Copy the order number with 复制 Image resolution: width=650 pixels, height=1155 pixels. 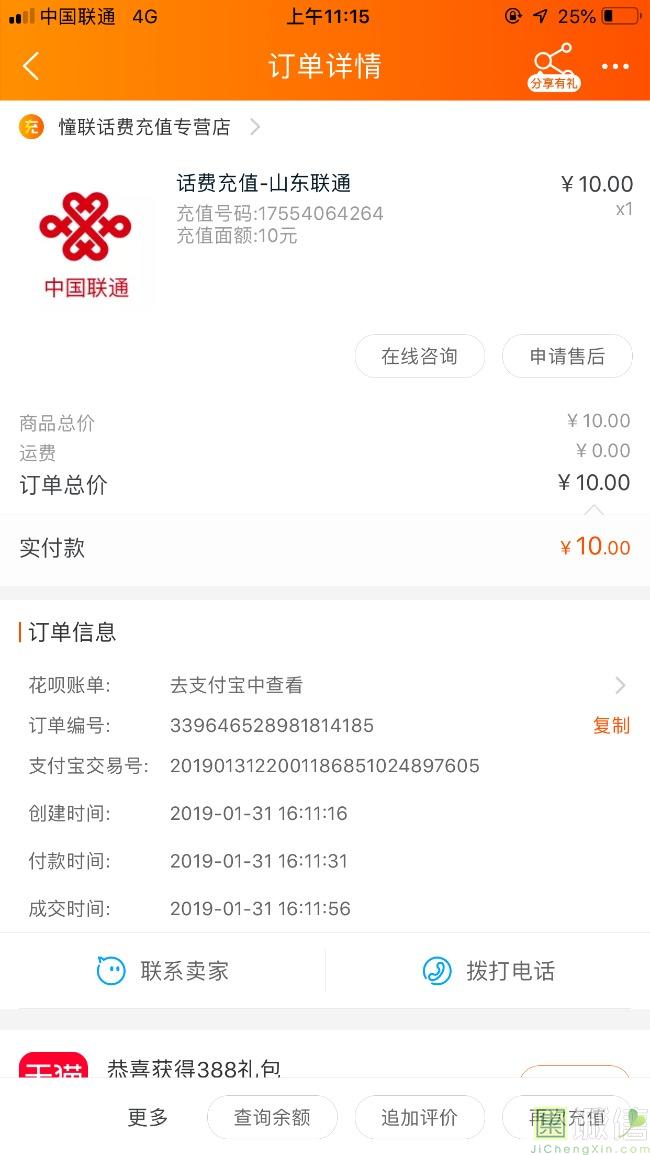[x=611, y=726]
